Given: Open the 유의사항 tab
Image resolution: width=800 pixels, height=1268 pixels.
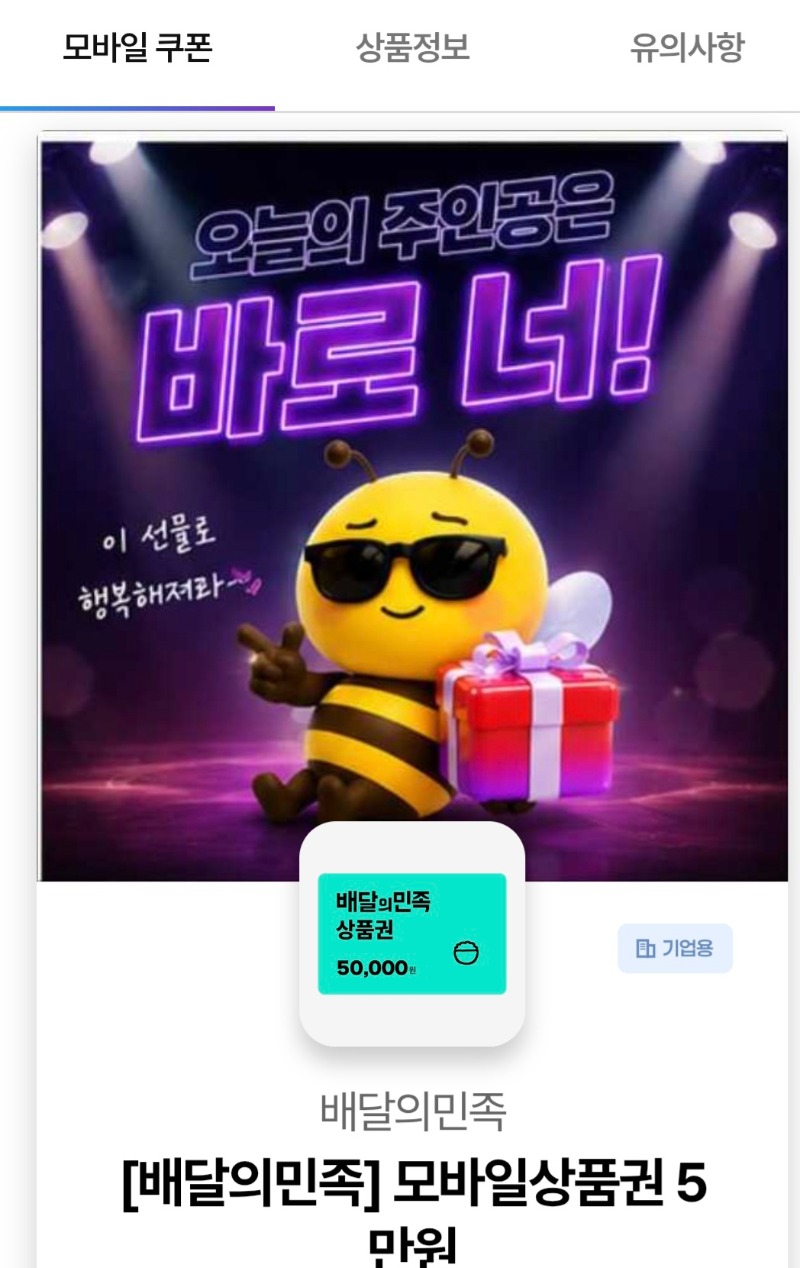Looking at the screenshot, I should pos(686,48).
